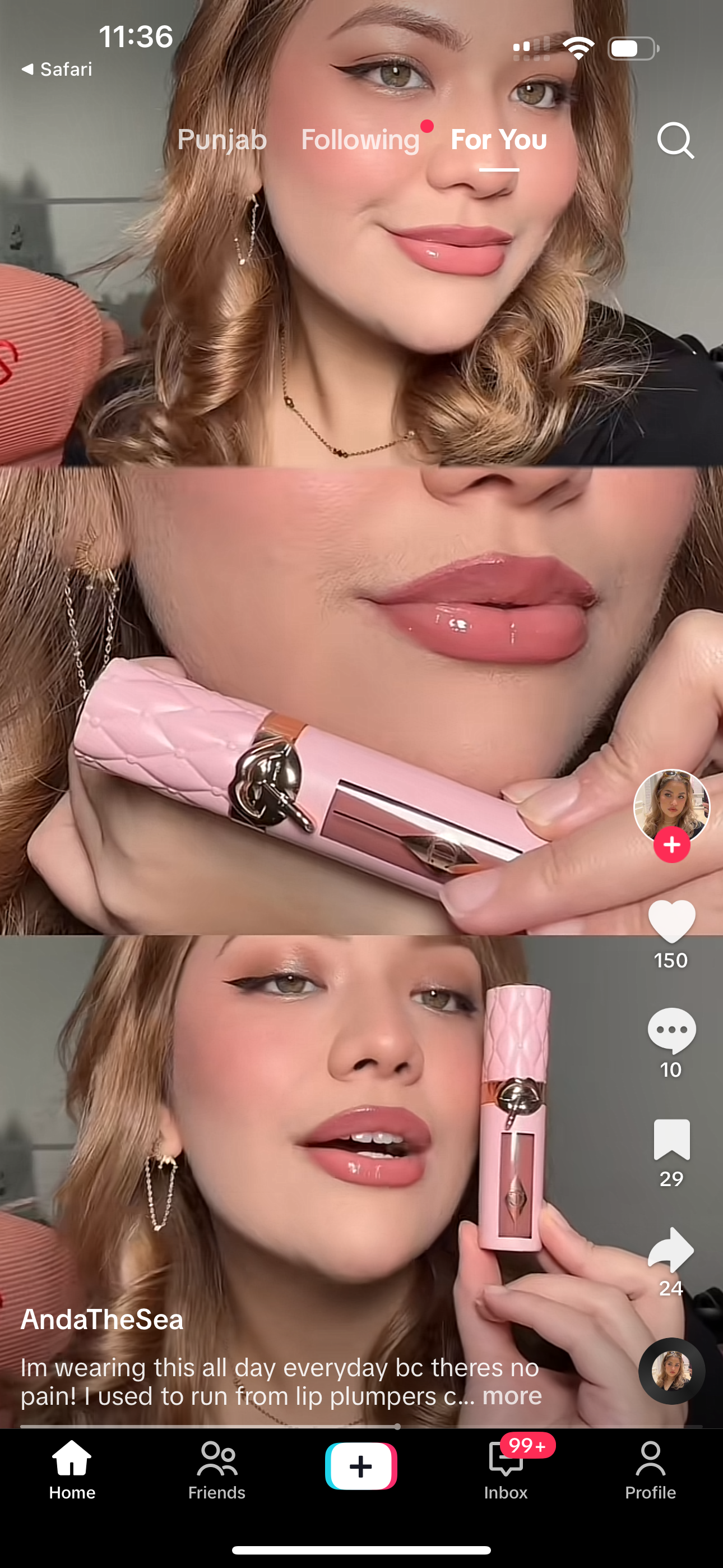Follow the creator with the plus badge
Viewport: 723px width, 1568px height.
tap(671, 845)
